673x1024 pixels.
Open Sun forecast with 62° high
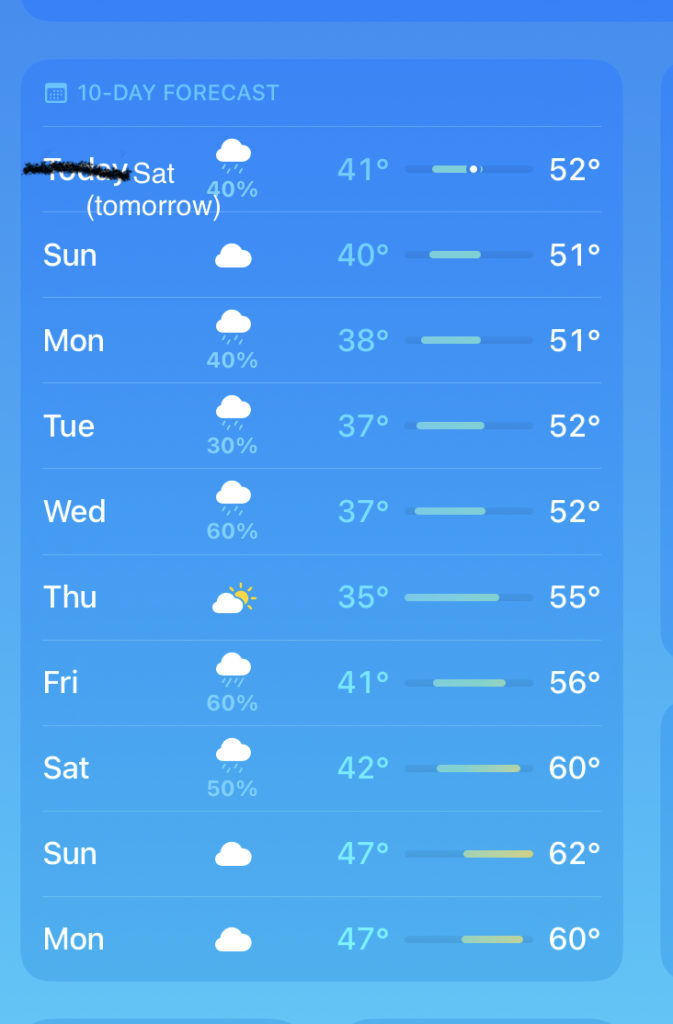click(321, 854)
